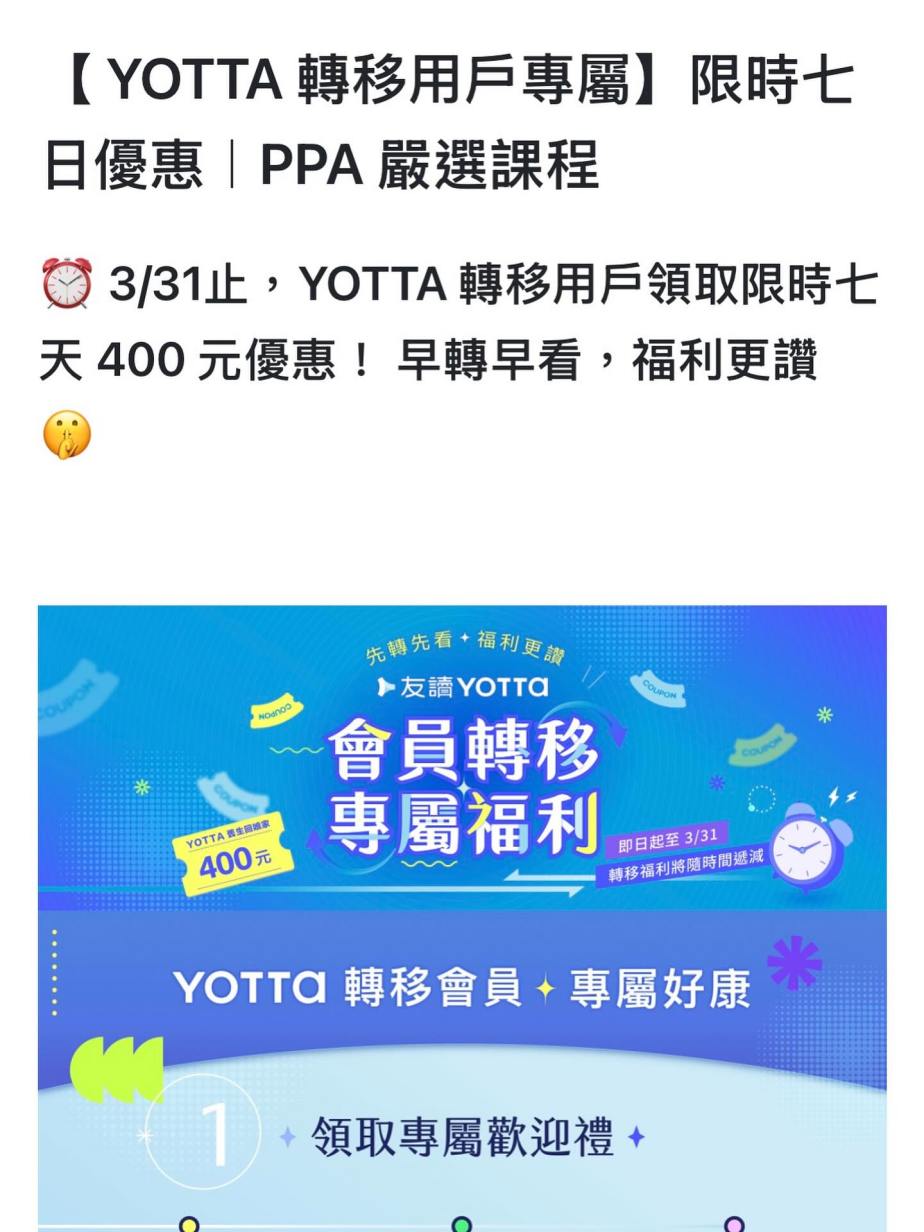Open the YOTTA member transfer banner image
The height and width of the screenshot is (1232, 924).
point(462,760)
